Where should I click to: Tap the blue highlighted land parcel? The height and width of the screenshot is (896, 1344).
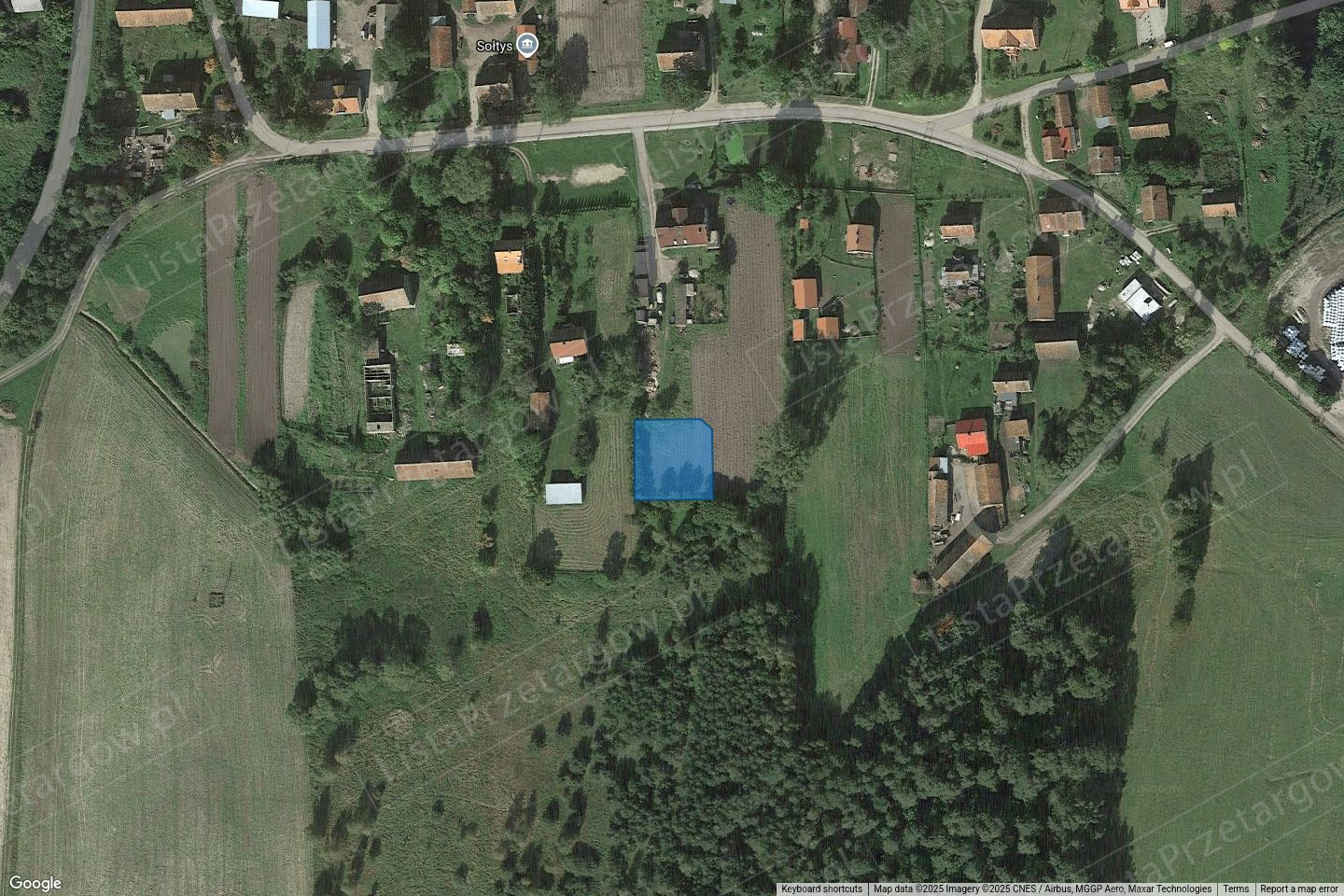tap(673, 459)
